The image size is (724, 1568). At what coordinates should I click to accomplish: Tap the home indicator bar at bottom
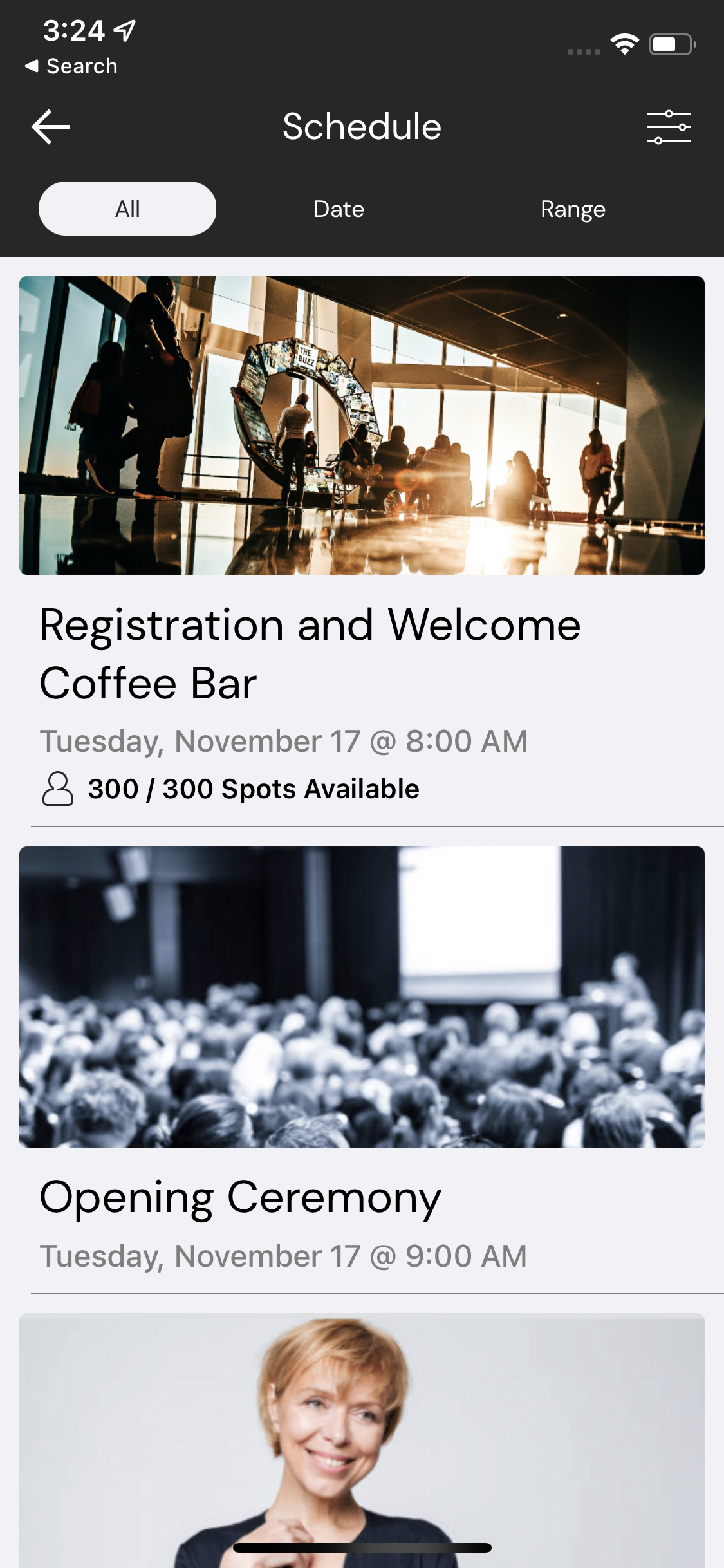tap(362, 1547)
